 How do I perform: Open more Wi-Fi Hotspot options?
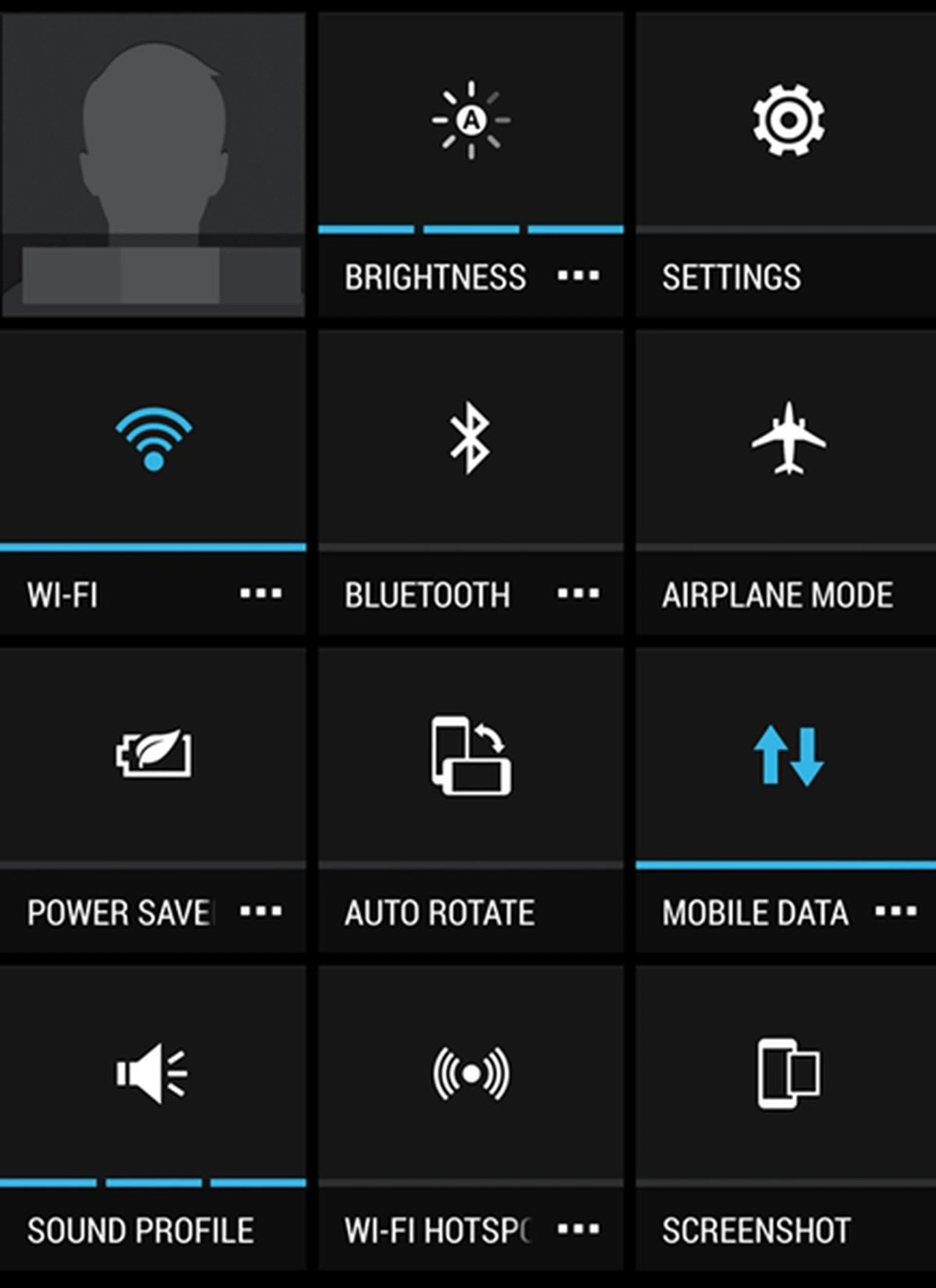pos(578,1229)
